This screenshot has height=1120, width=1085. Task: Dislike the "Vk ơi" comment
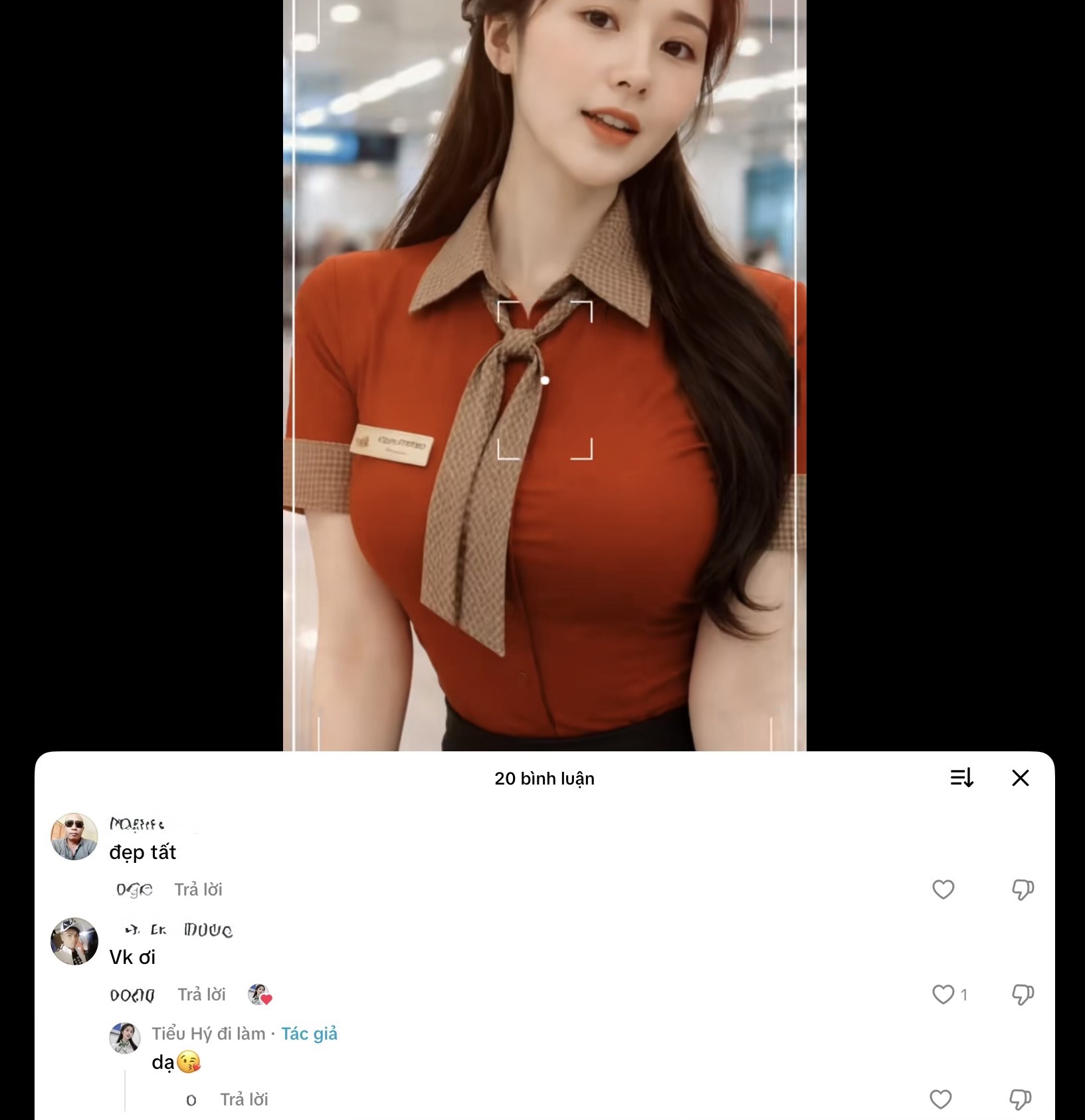point(1022,994)
